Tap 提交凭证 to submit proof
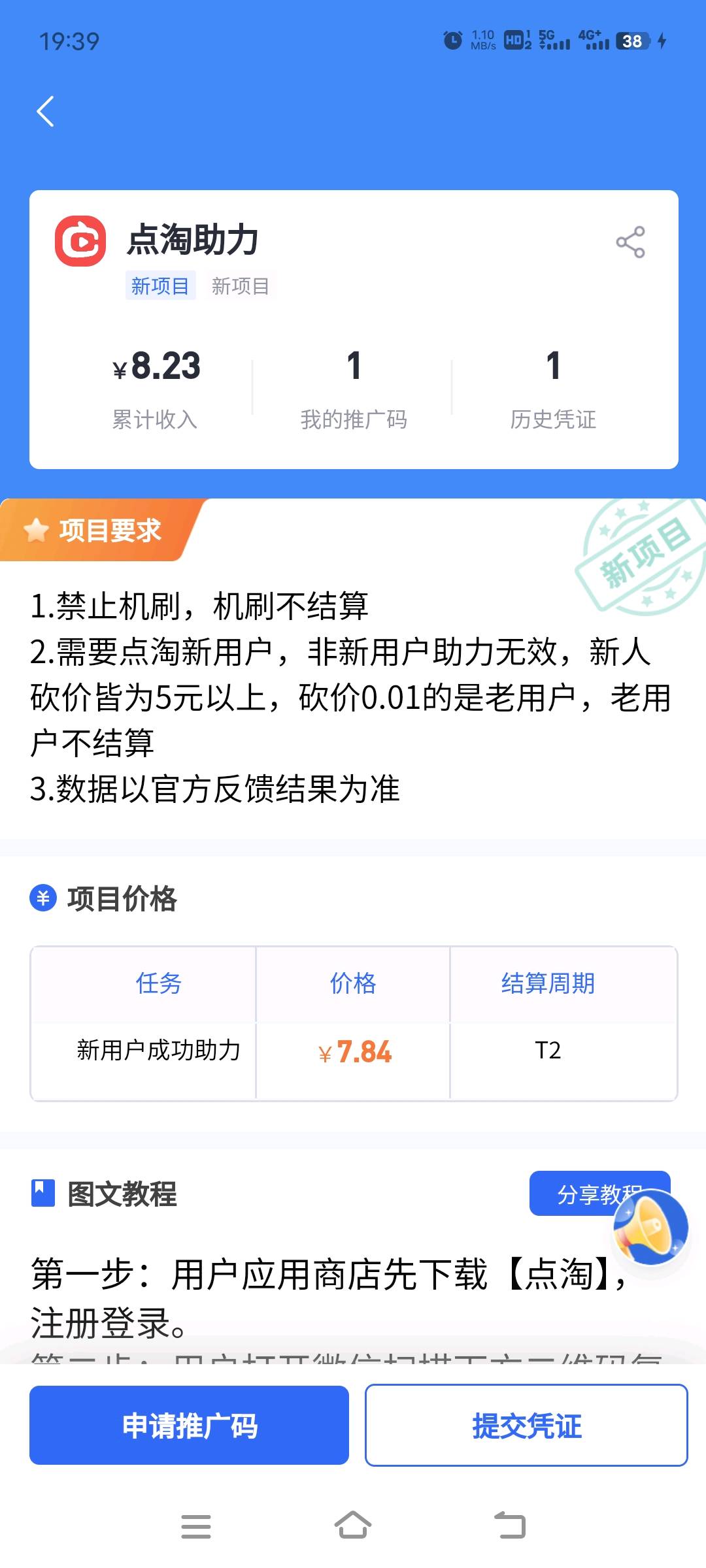 coord(526,1425)
